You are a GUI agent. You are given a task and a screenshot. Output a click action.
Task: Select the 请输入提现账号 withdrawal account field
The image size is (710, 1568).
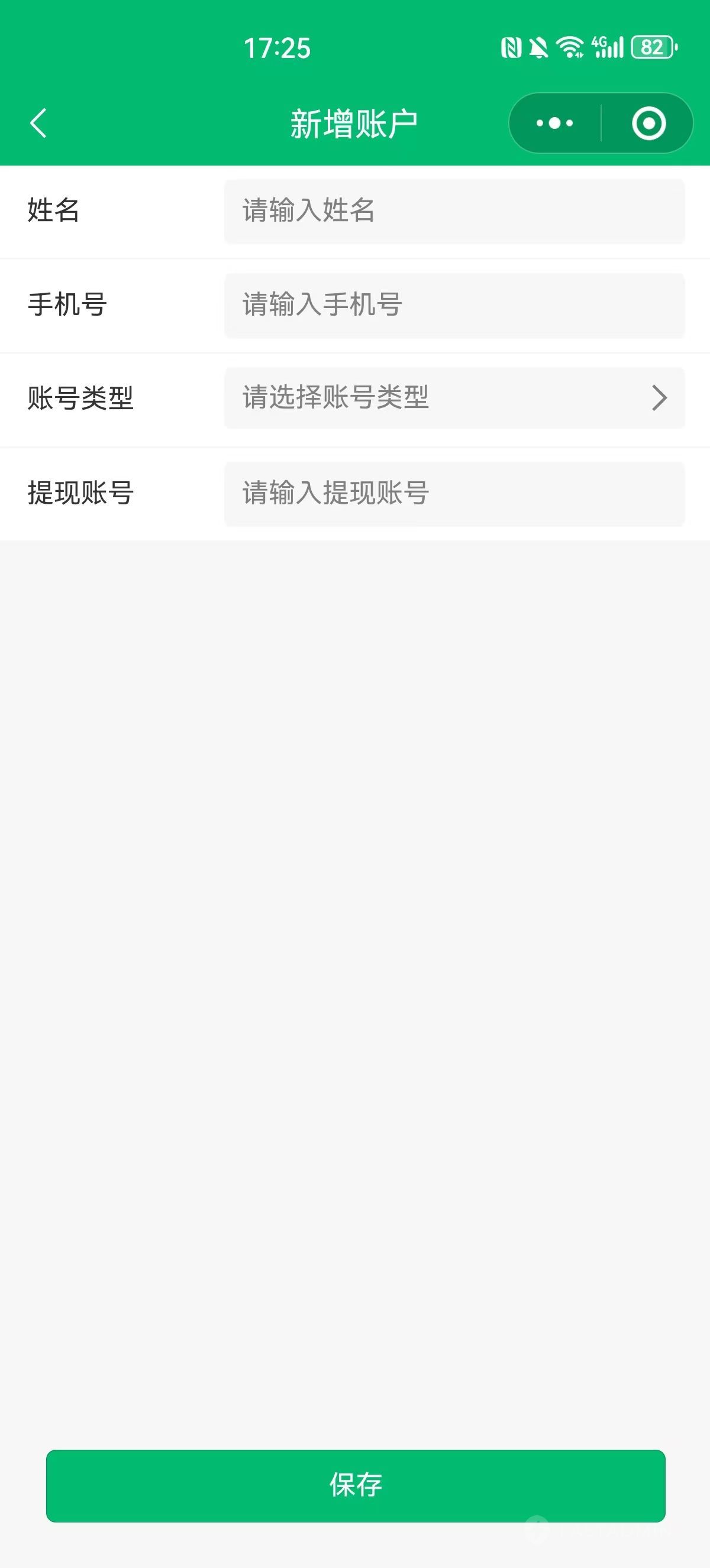(x=454, y=494)
